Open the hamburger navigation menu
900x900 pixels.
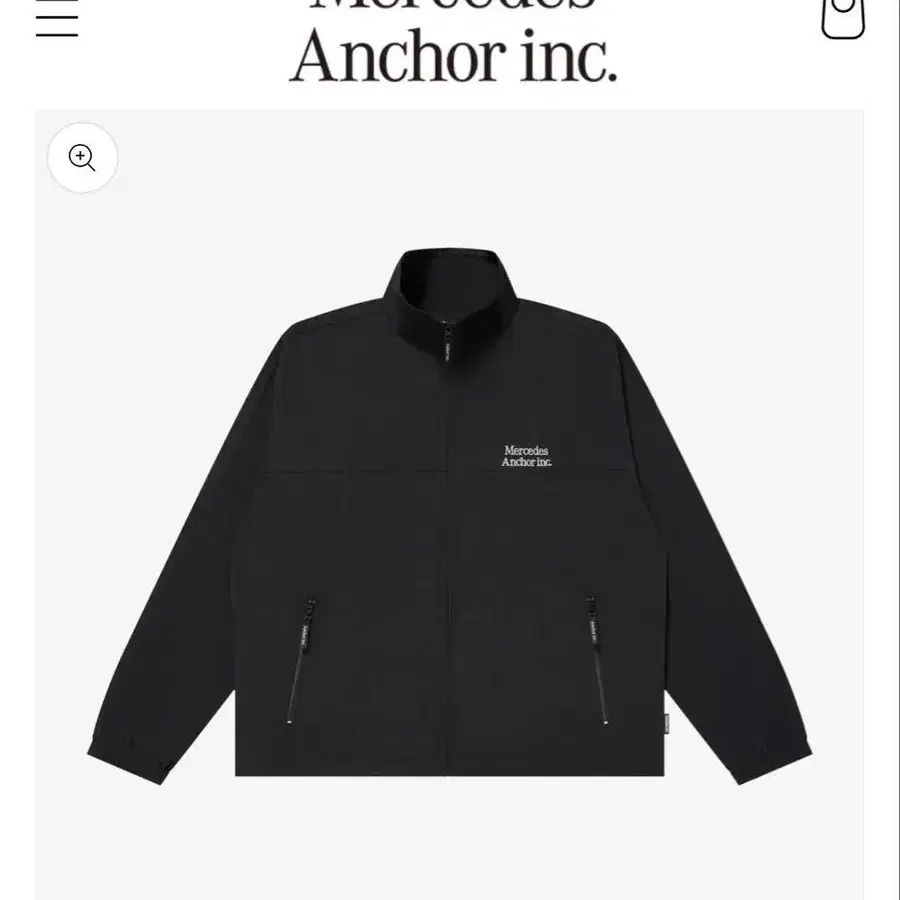click(x=57, y=18)
